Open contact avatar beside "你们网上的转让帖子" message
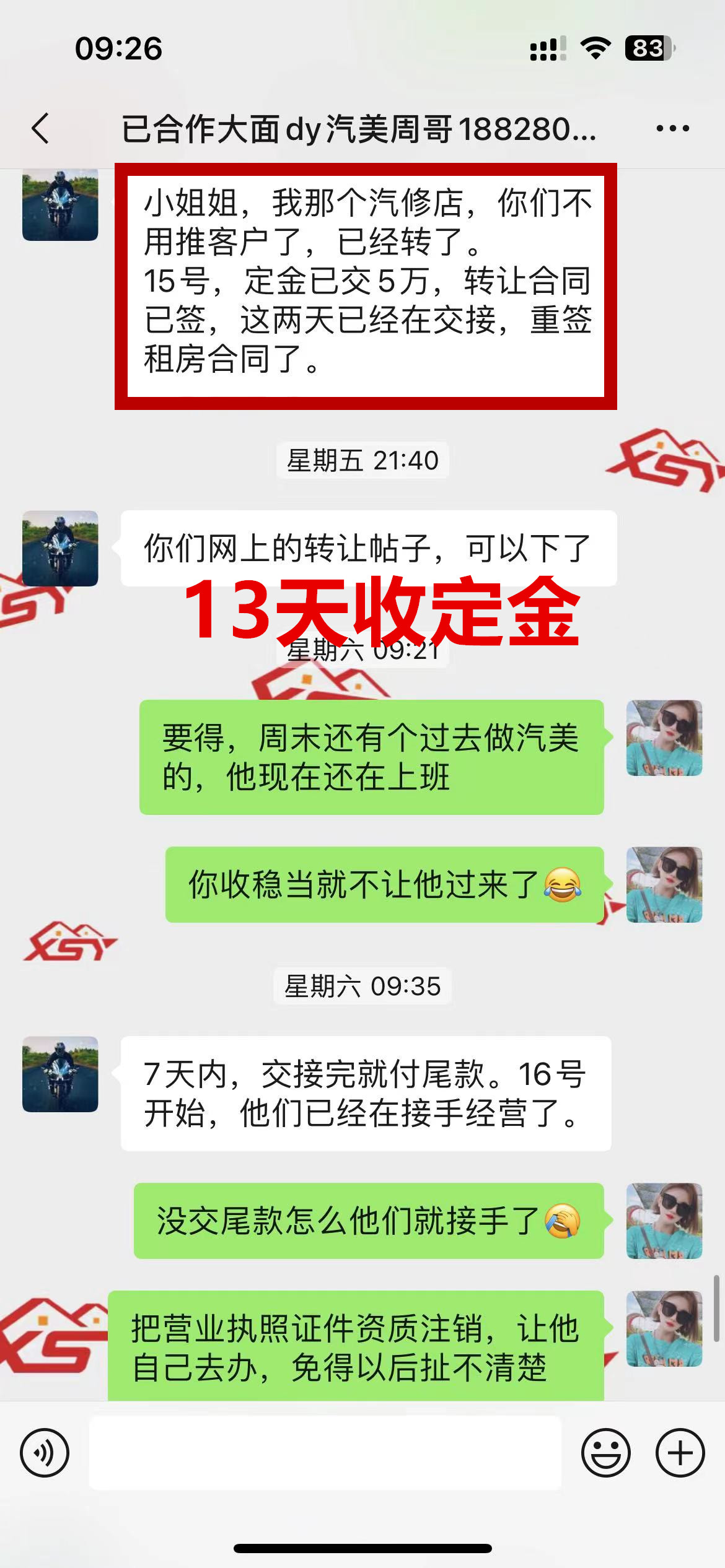Screen dimensions: 725x1568 point(60,549)
